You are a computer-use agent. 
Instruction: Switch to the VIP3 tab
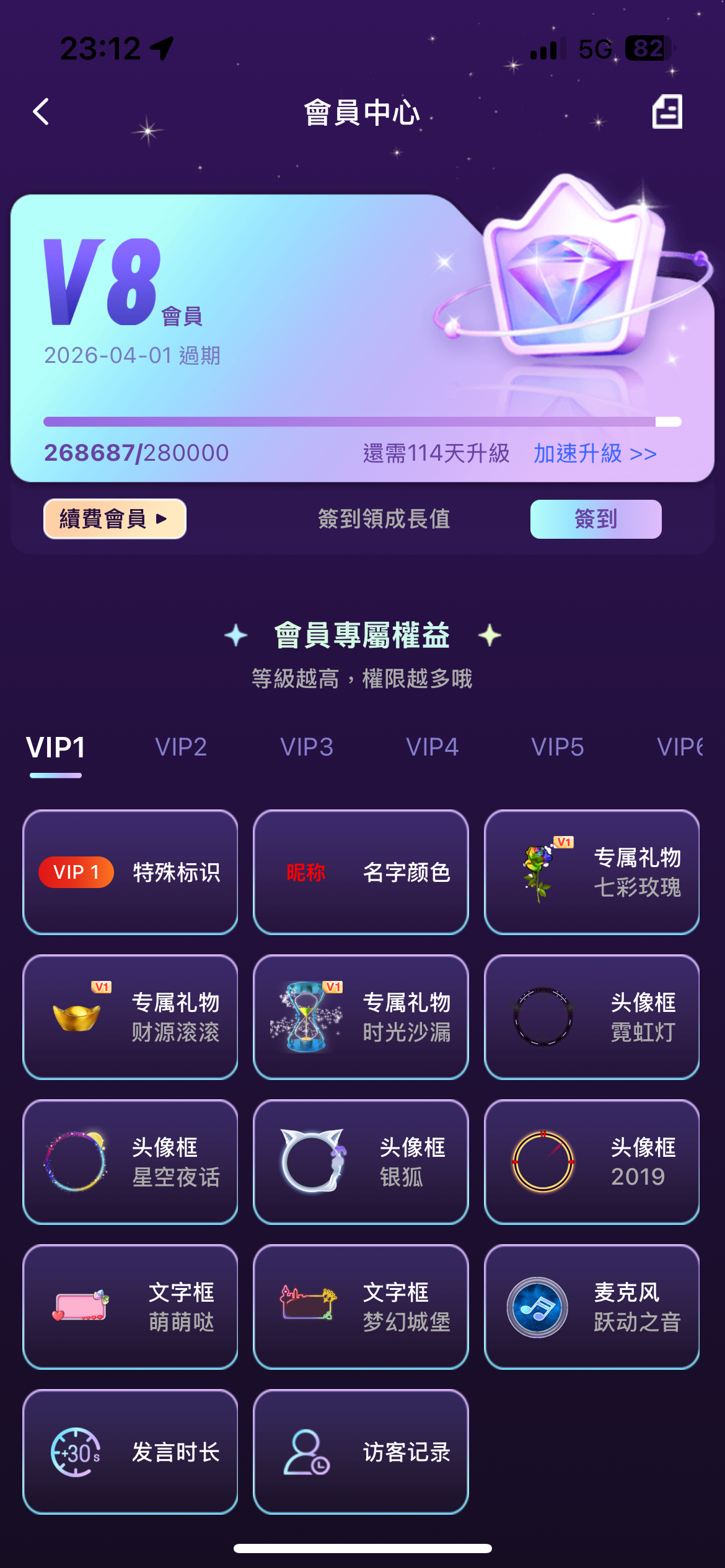click(x=307, y=747)
